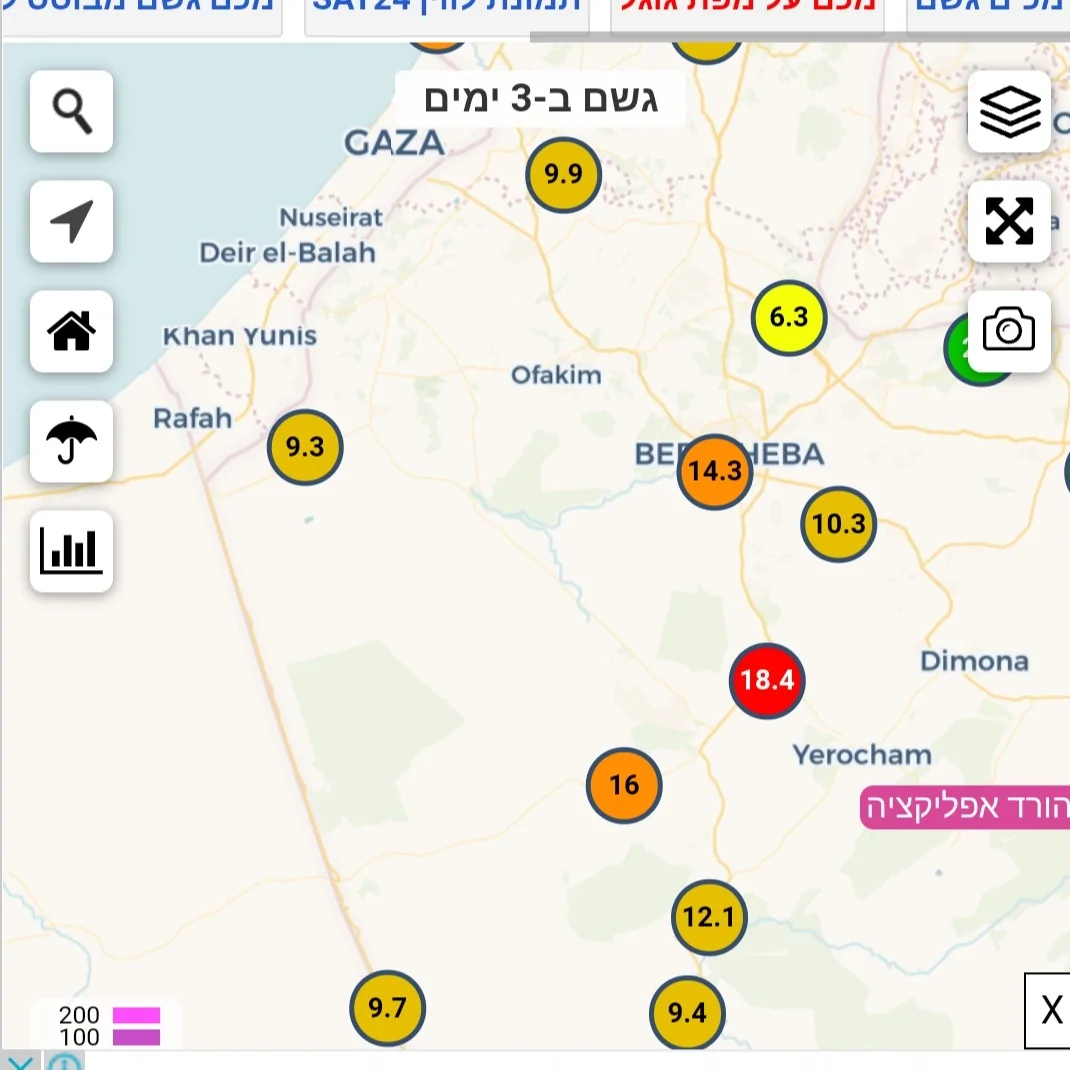Return to the home map view
The height and width of the screenshot is (1070, 1070).
71,332
